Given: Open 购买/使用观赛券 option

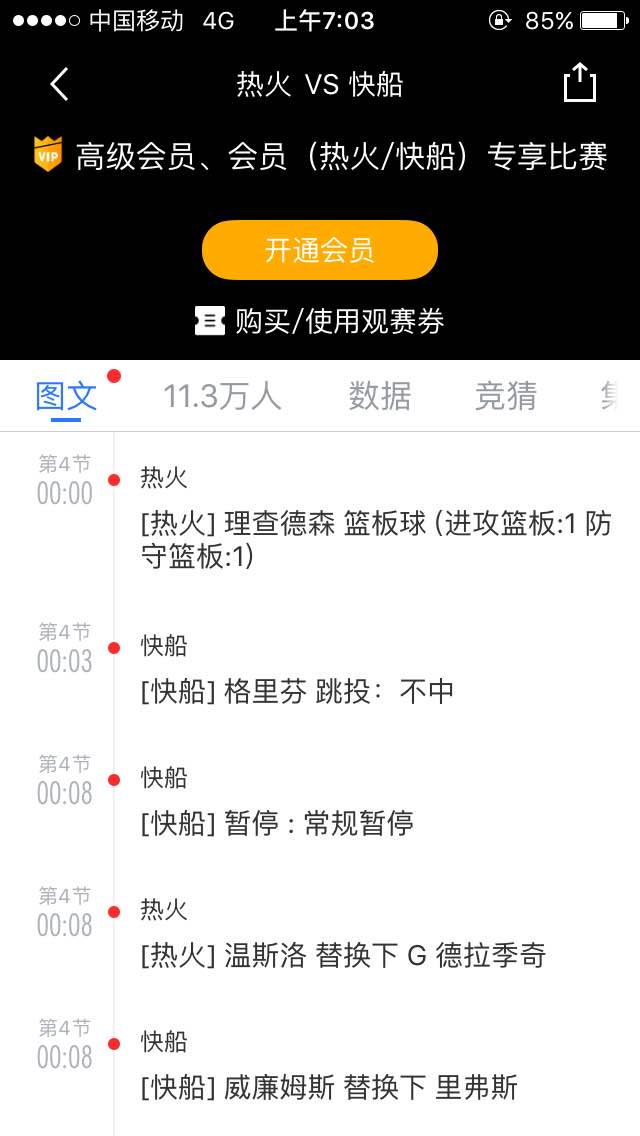Looking at the screenshot, I should (x=320, y=320).
